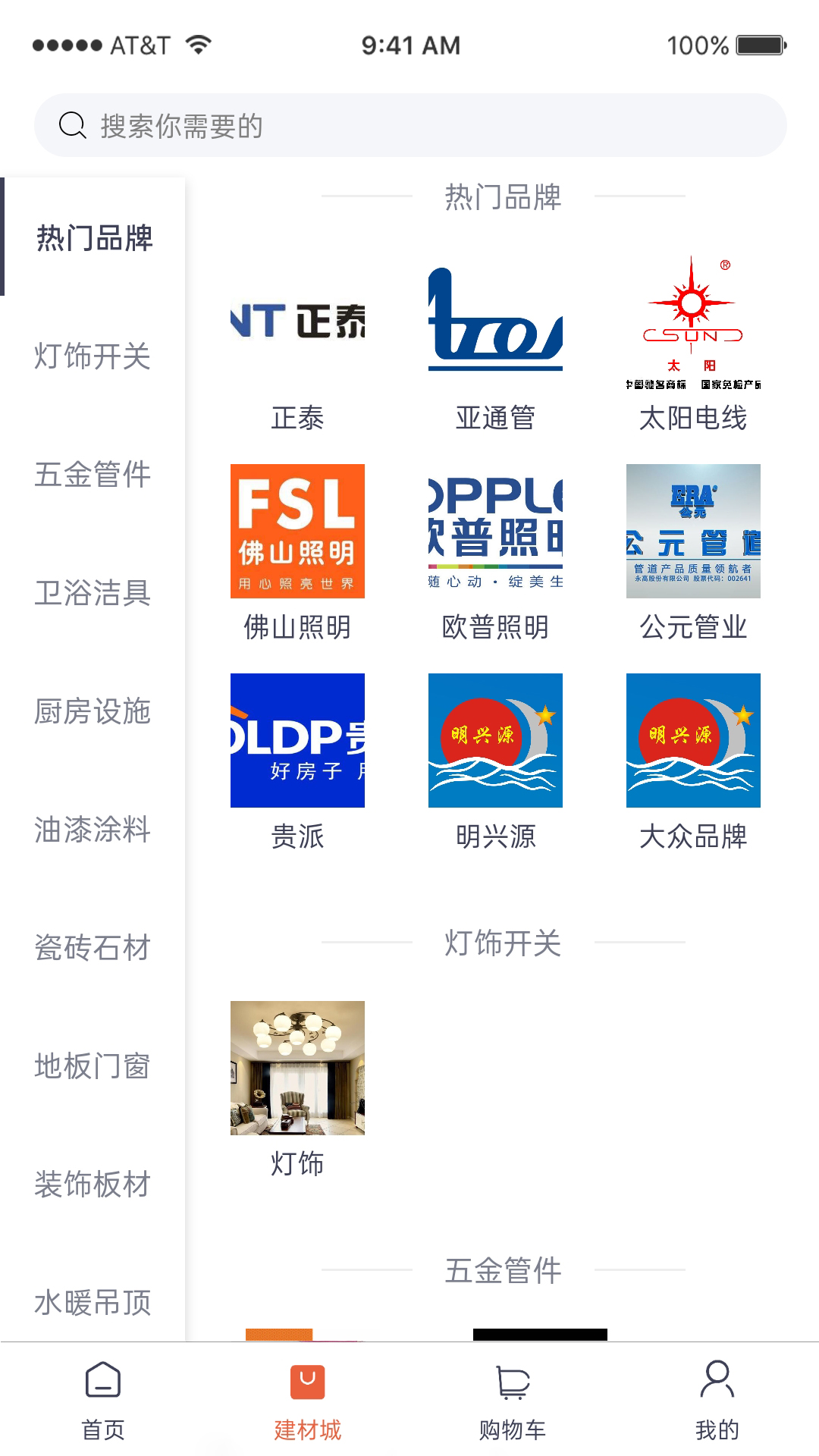Choose 瓷砖石材 in the sidebar
819x1456 pixels.
coord(94,946)
